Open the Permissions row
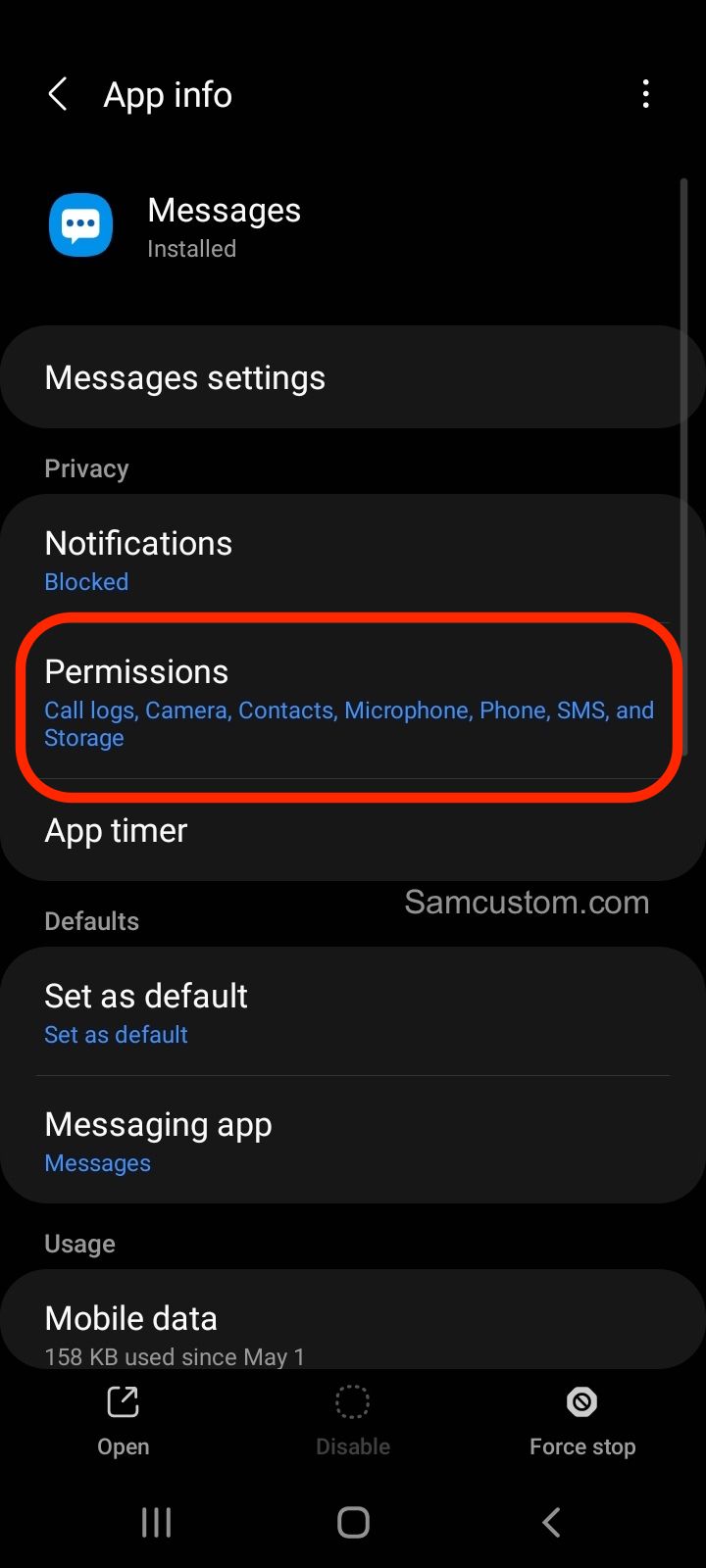This screenshot has height=1568, width=706. (x=353, y=703)
